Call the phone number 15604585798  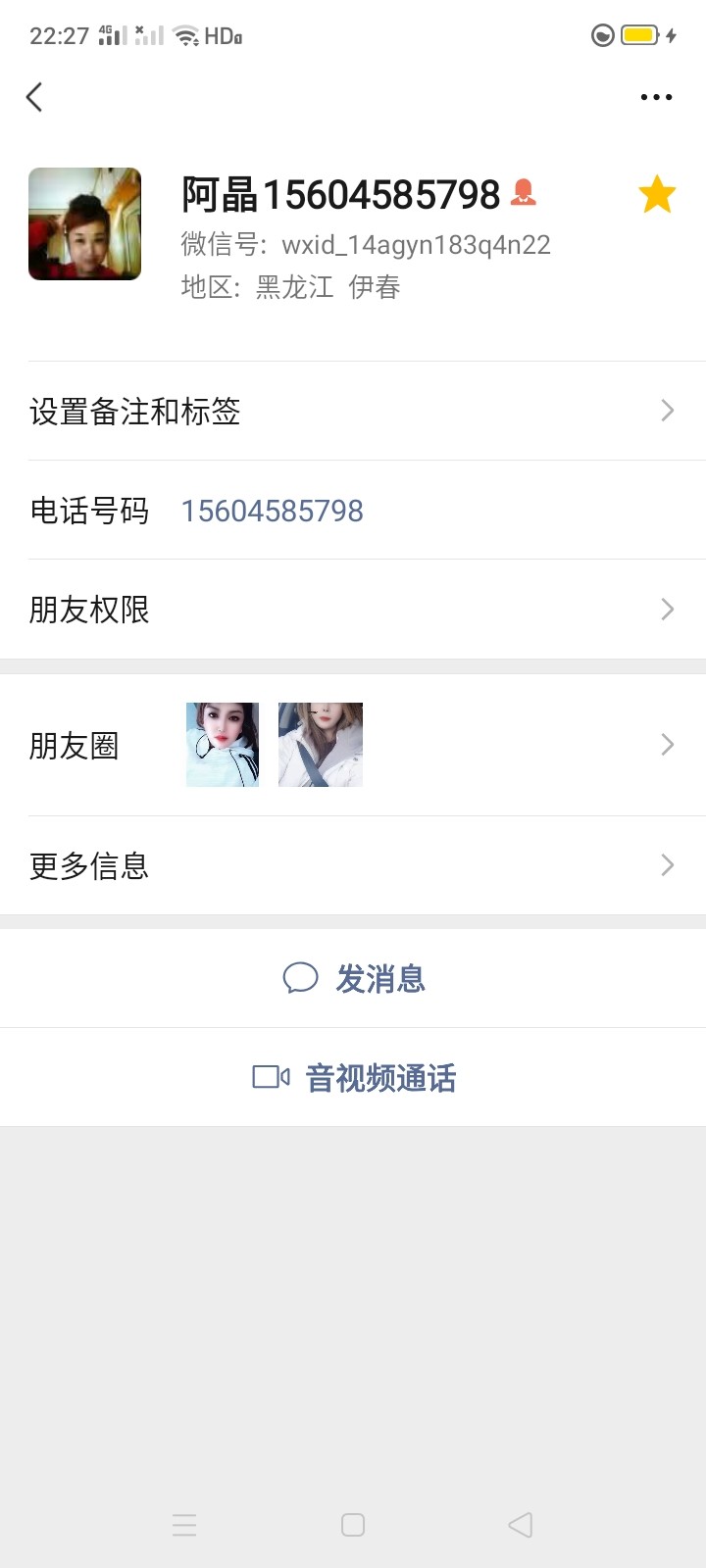click(273, 510)
